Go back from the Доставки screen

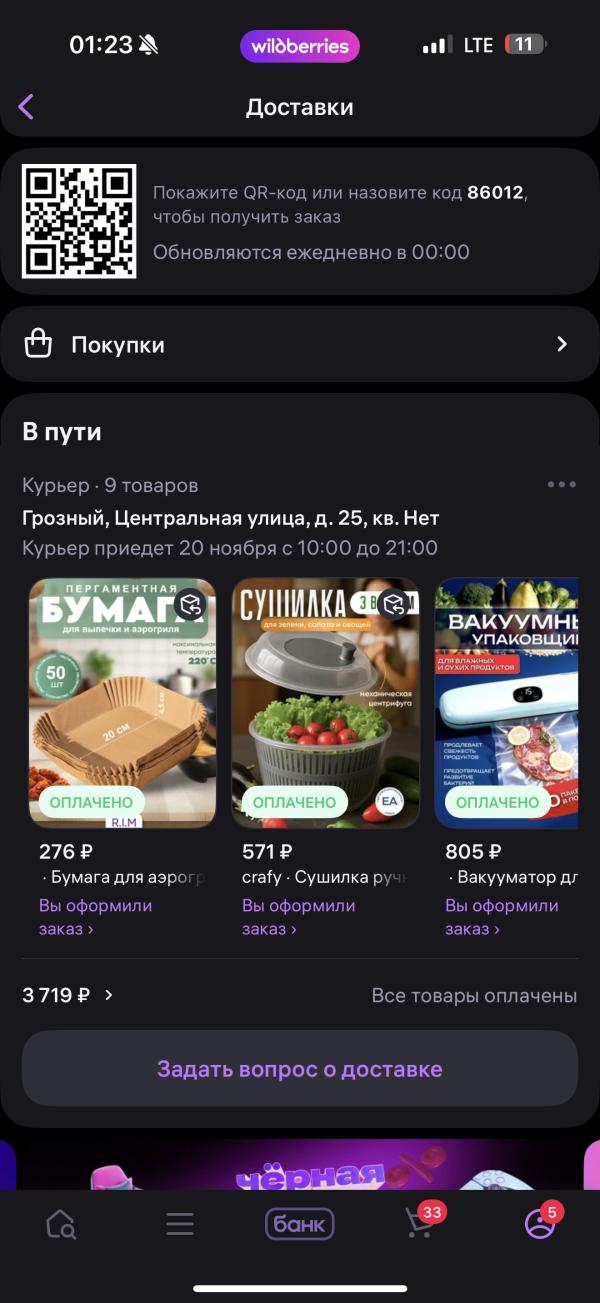(26, 107)
